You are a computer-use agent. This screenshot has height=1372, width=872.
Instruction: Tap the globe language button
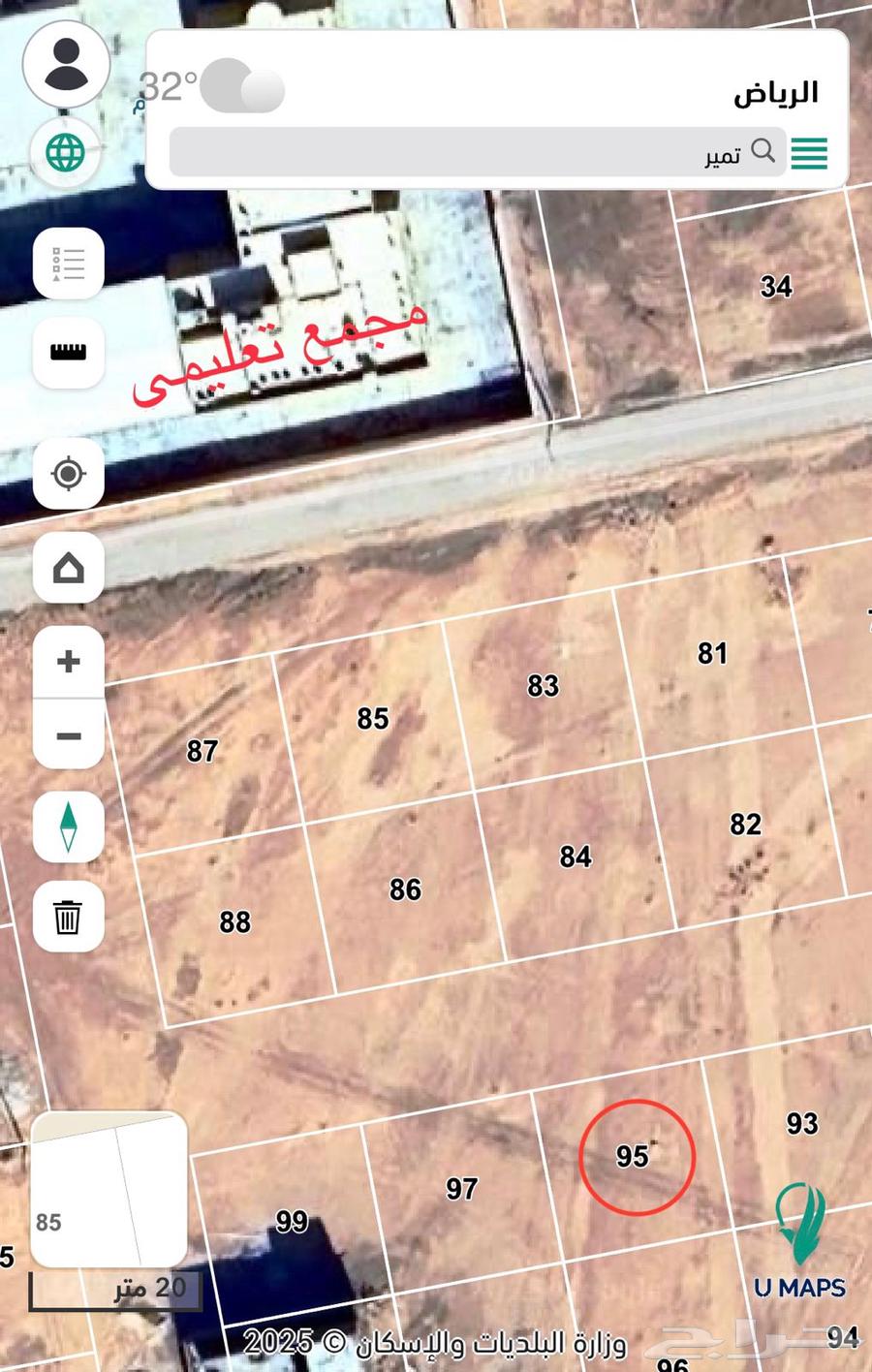[66, 152]
